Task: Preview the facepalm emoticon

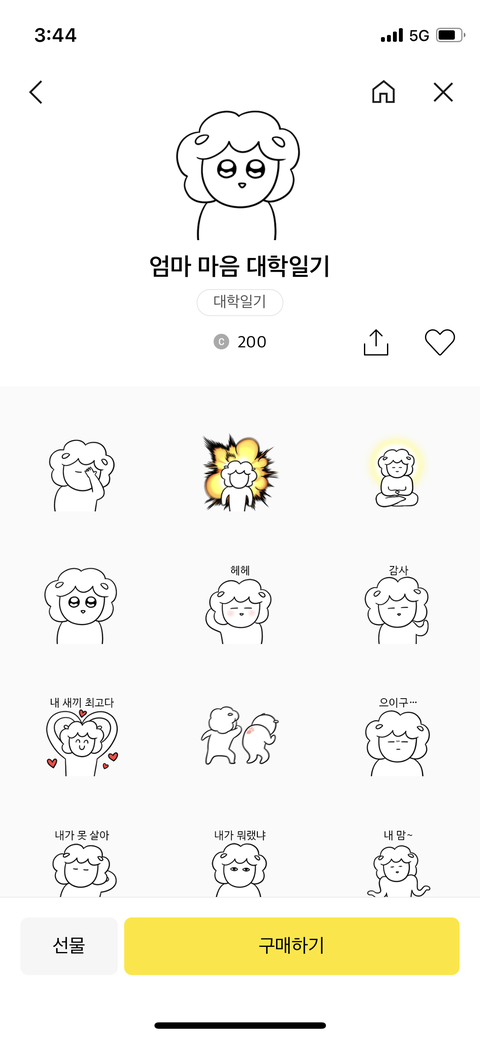Action: coord(82,475)
